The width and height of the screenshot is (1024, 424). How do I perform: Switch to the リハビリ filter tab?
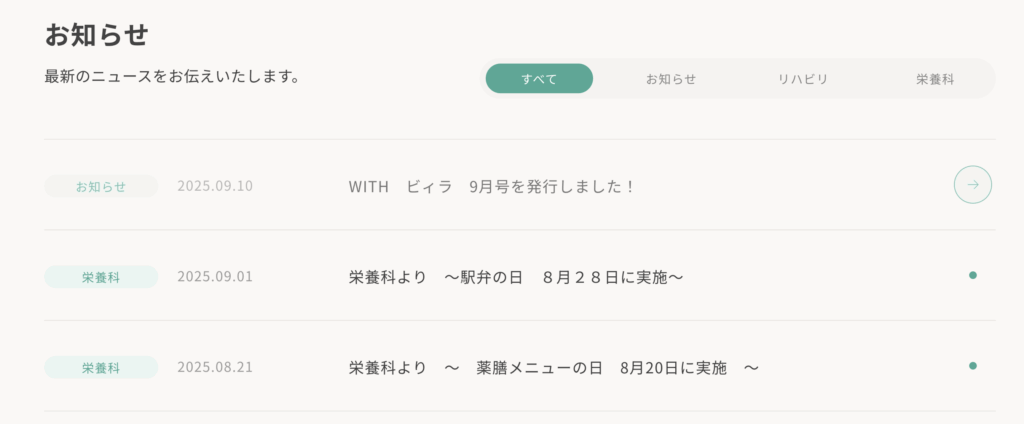pos(803,79)
